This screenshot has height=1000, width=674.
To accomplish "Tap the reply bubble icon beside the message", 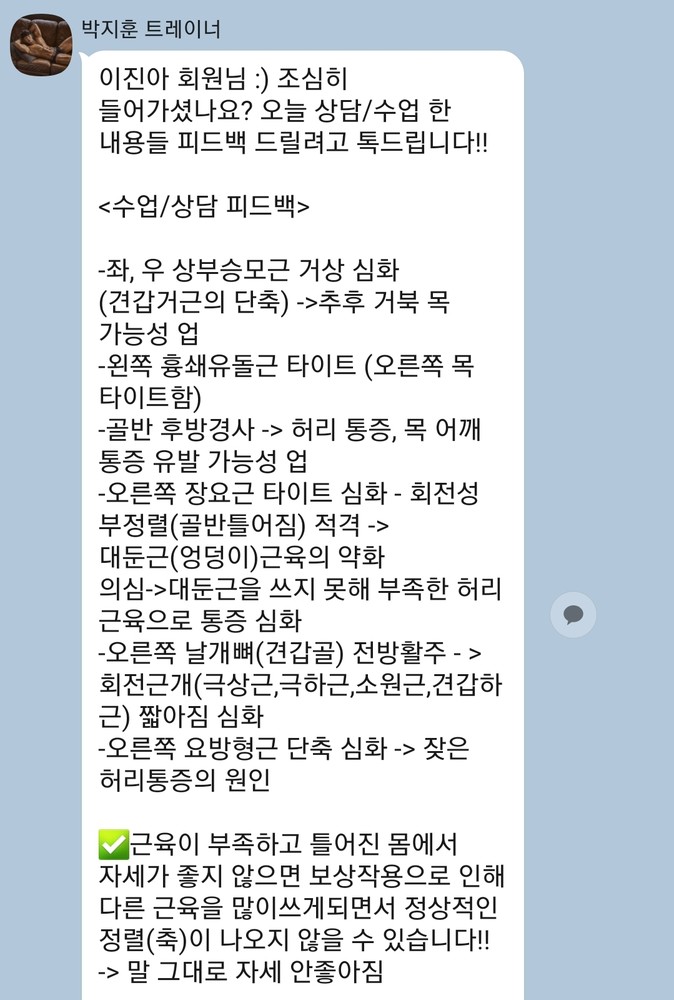I will tap(573, 614).
